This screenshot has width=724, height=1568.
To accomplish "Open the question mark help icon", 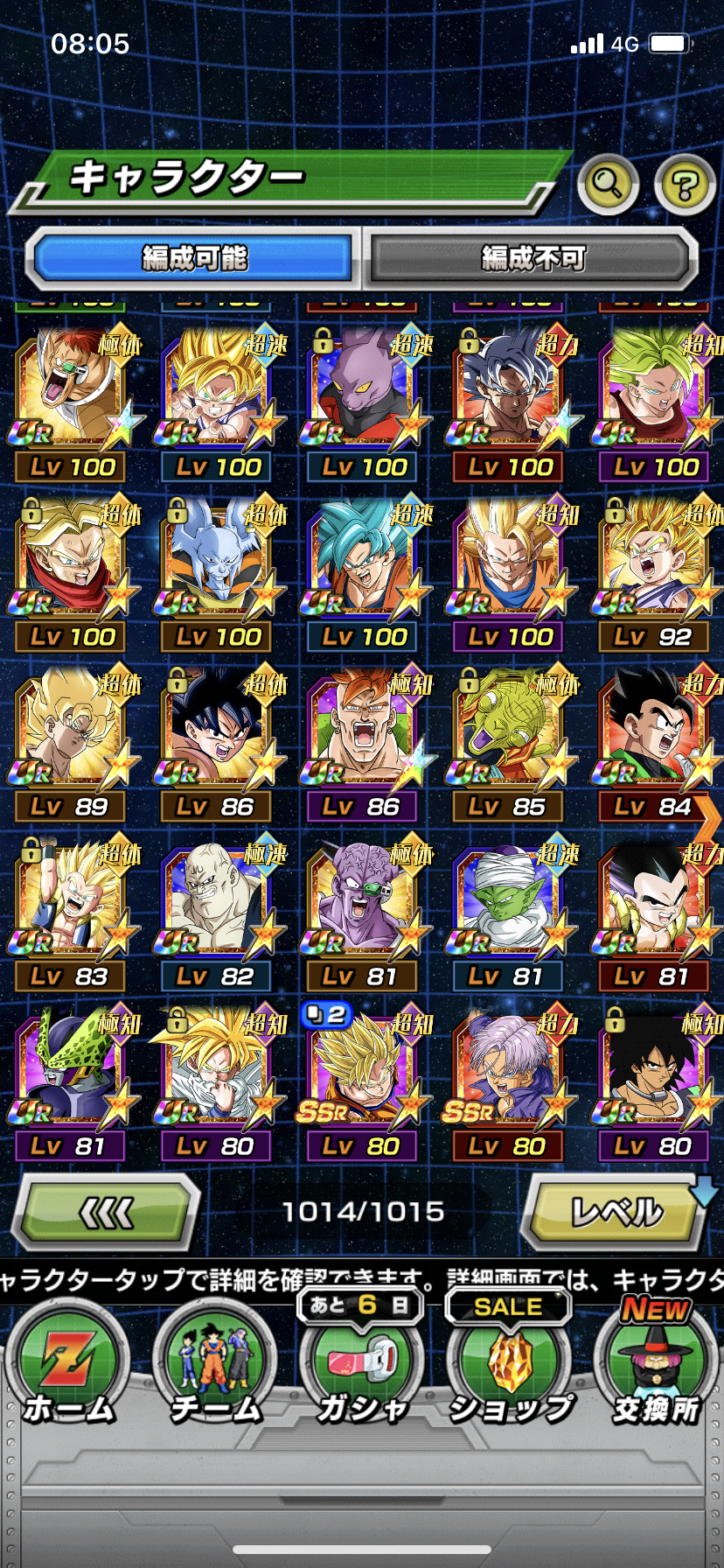I will (685, 184).
